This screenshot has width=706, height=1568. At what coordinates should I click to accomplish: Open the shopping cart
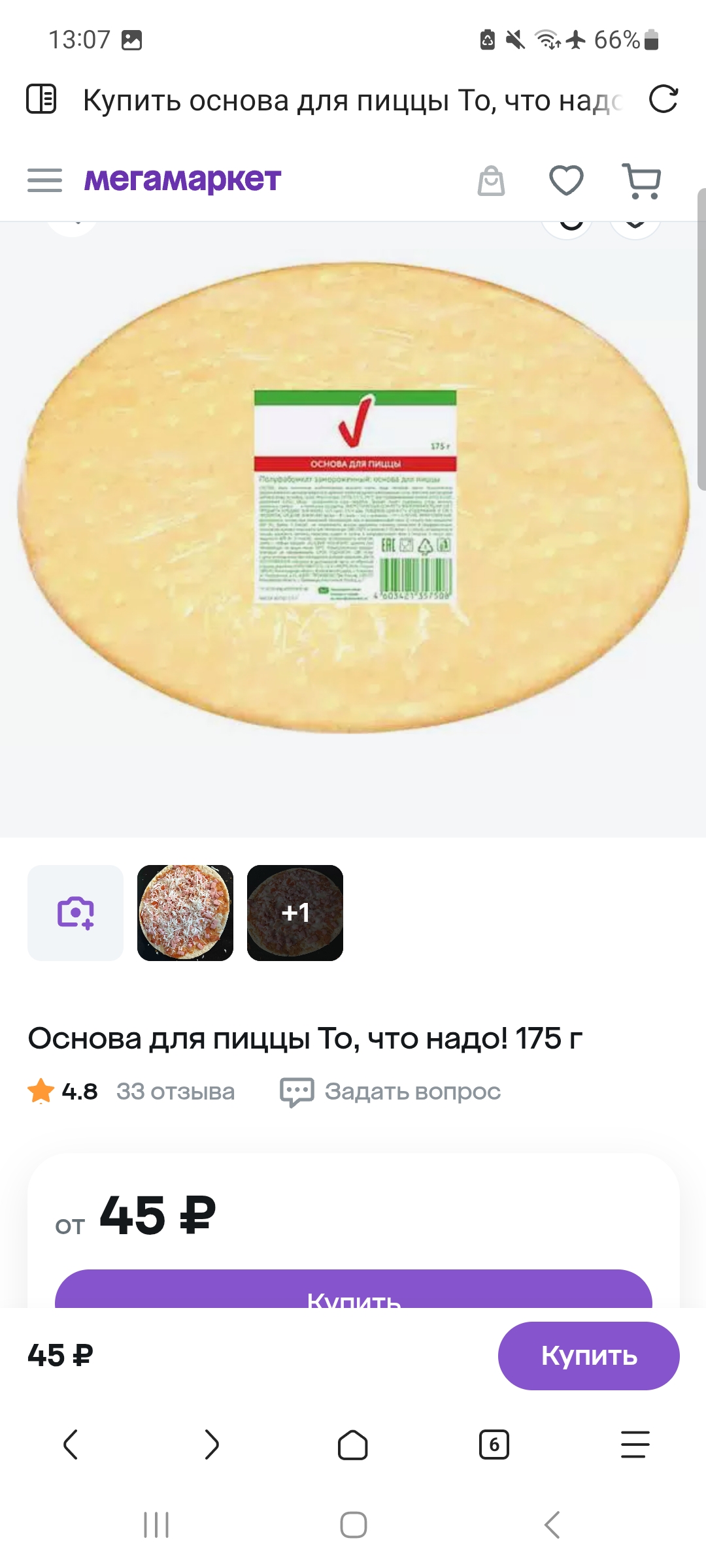point(642,180)
